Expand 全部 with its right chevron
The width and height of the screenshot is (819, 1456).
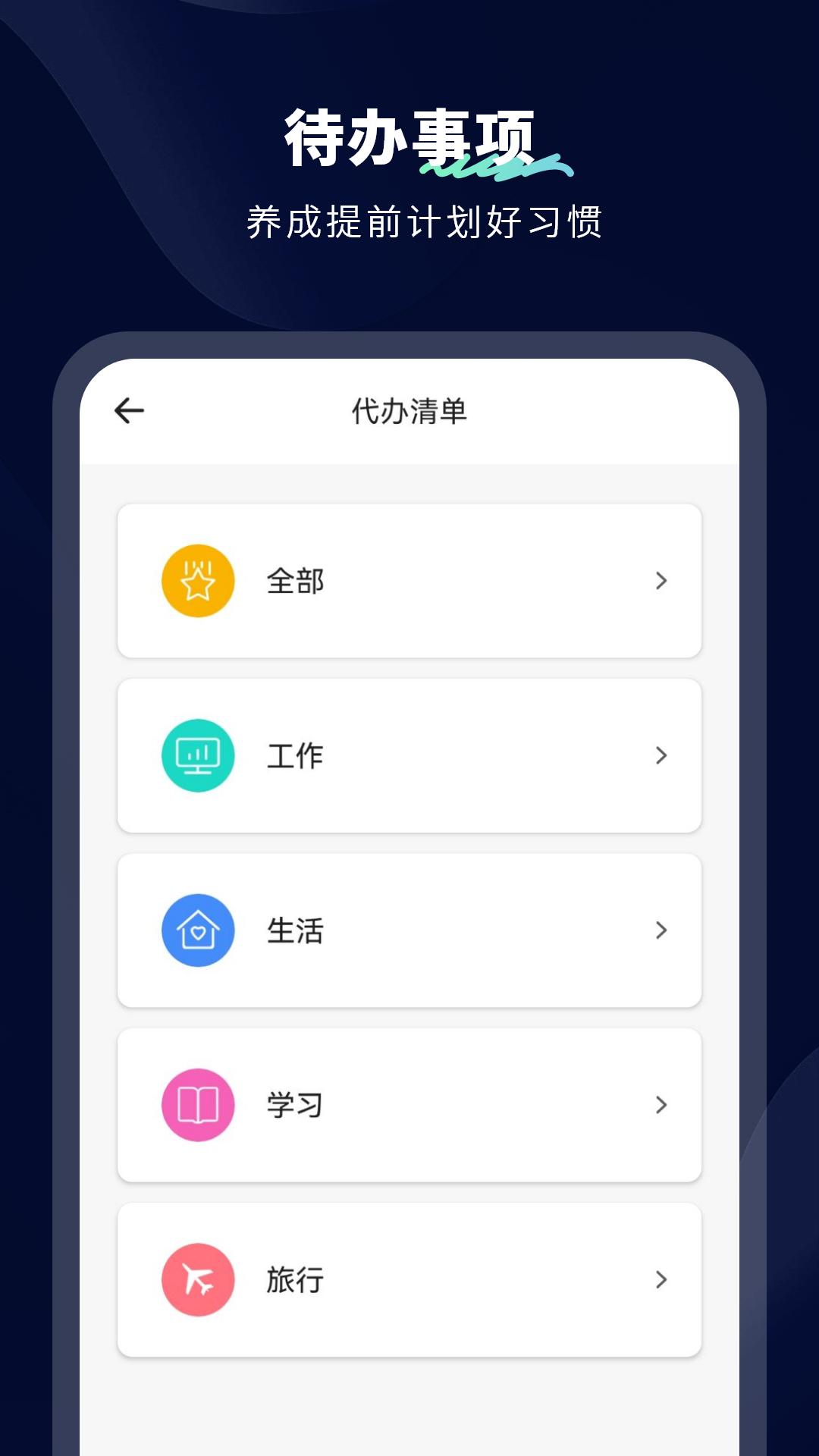[x=661, y=580]
